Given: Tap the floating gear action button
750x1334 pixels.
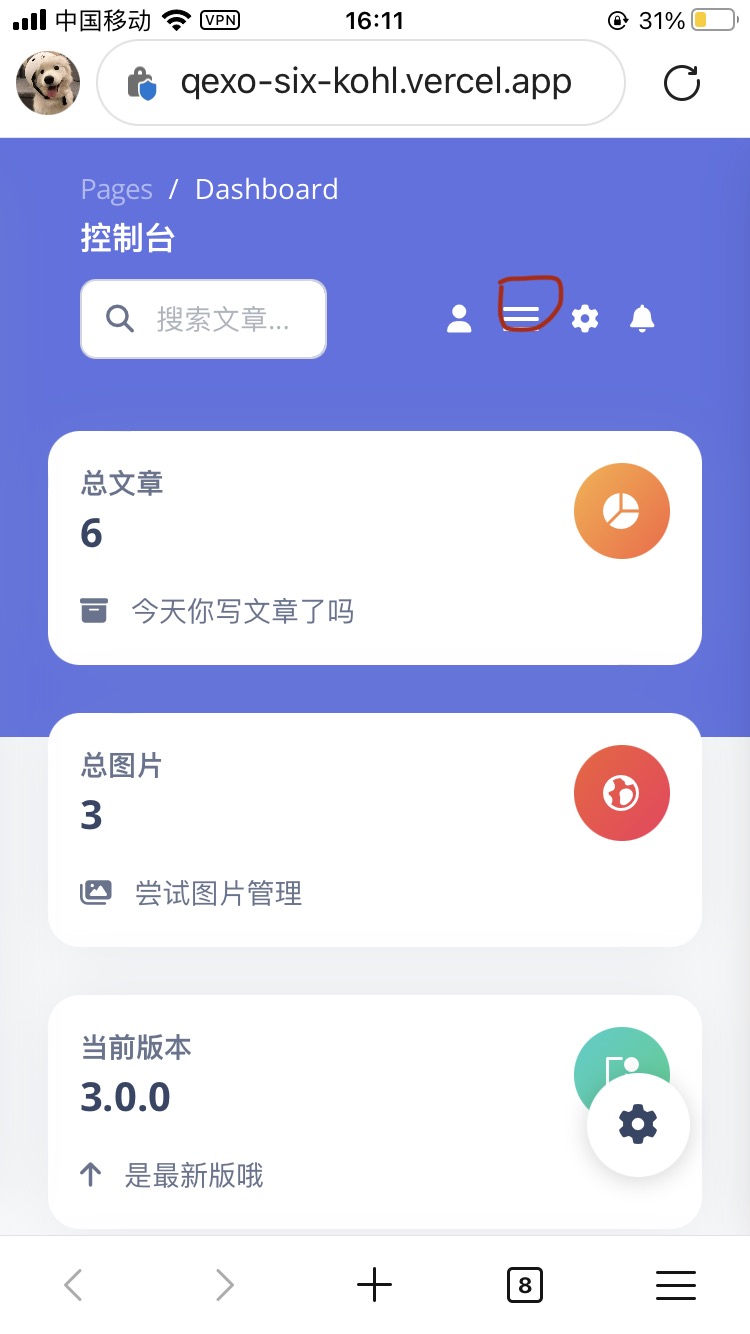Looking at the screenshot, I should click(638, 1124).
